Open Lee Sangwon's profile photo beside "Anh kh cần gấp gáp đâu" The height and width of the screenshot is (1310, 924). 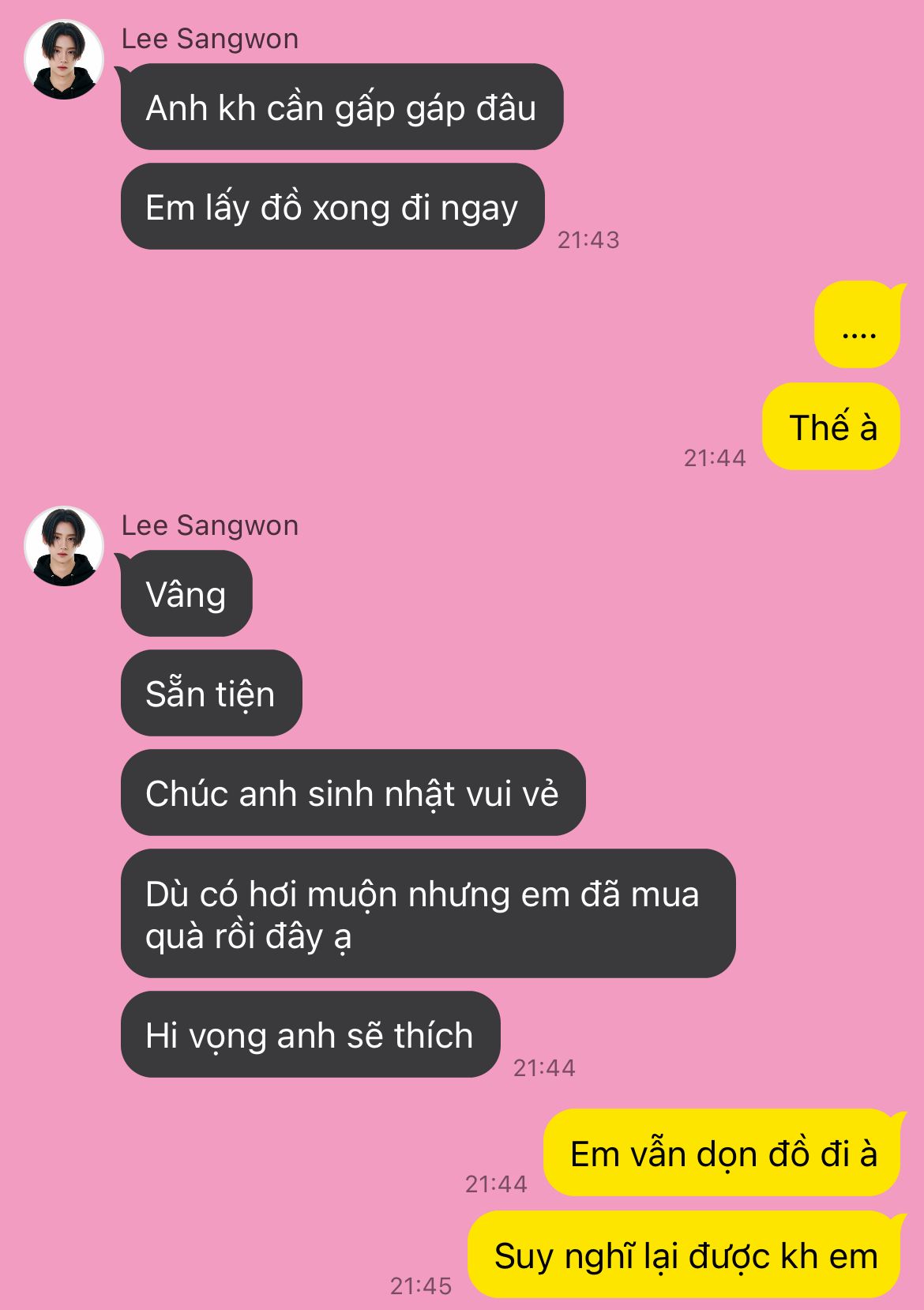[x=64, y=60]
